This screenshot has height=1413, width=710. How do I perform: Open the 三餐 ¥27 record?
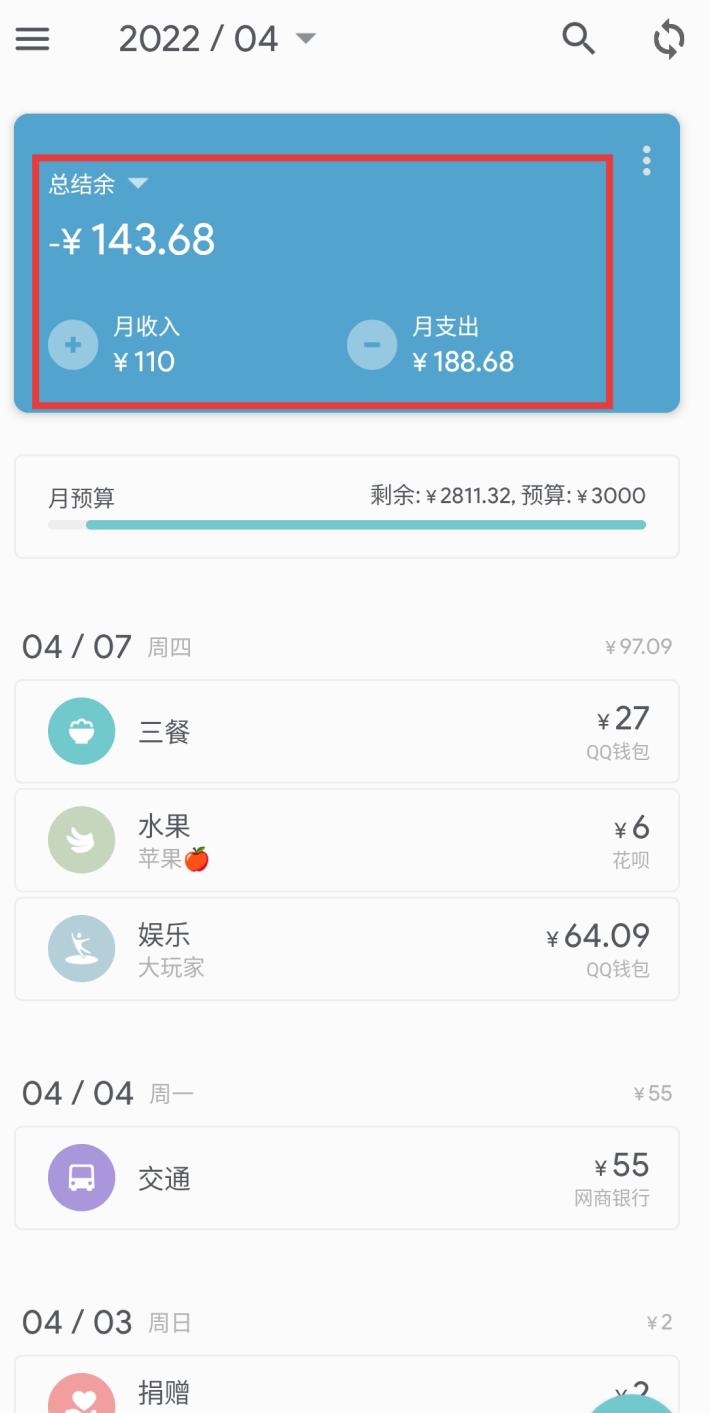(x=347, y=731)
